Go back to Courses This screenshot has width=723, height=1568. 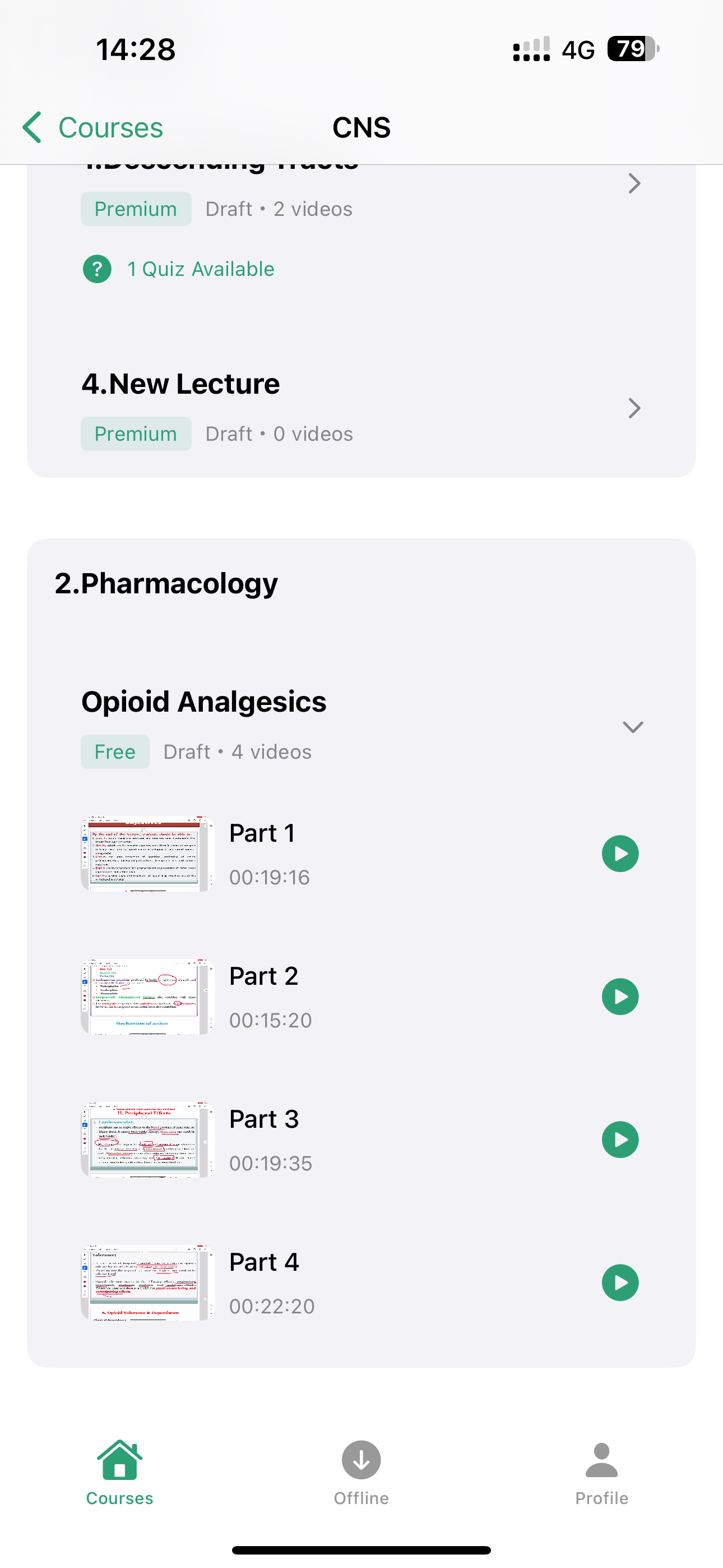(92, 127)
